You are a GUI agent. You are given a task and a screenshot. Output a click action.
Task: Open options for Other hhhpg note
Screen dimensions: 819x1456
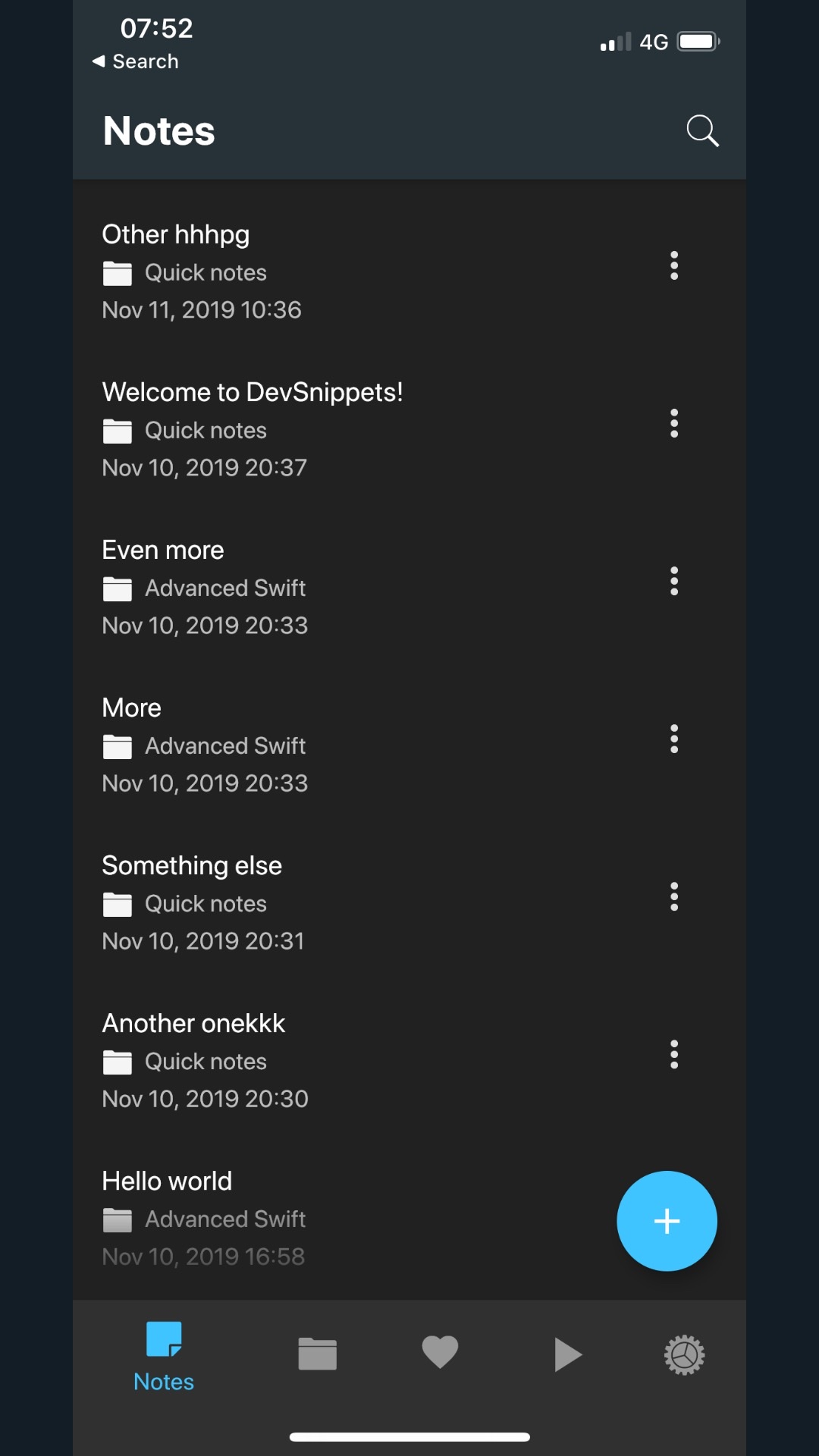click(x=673, y=266)
